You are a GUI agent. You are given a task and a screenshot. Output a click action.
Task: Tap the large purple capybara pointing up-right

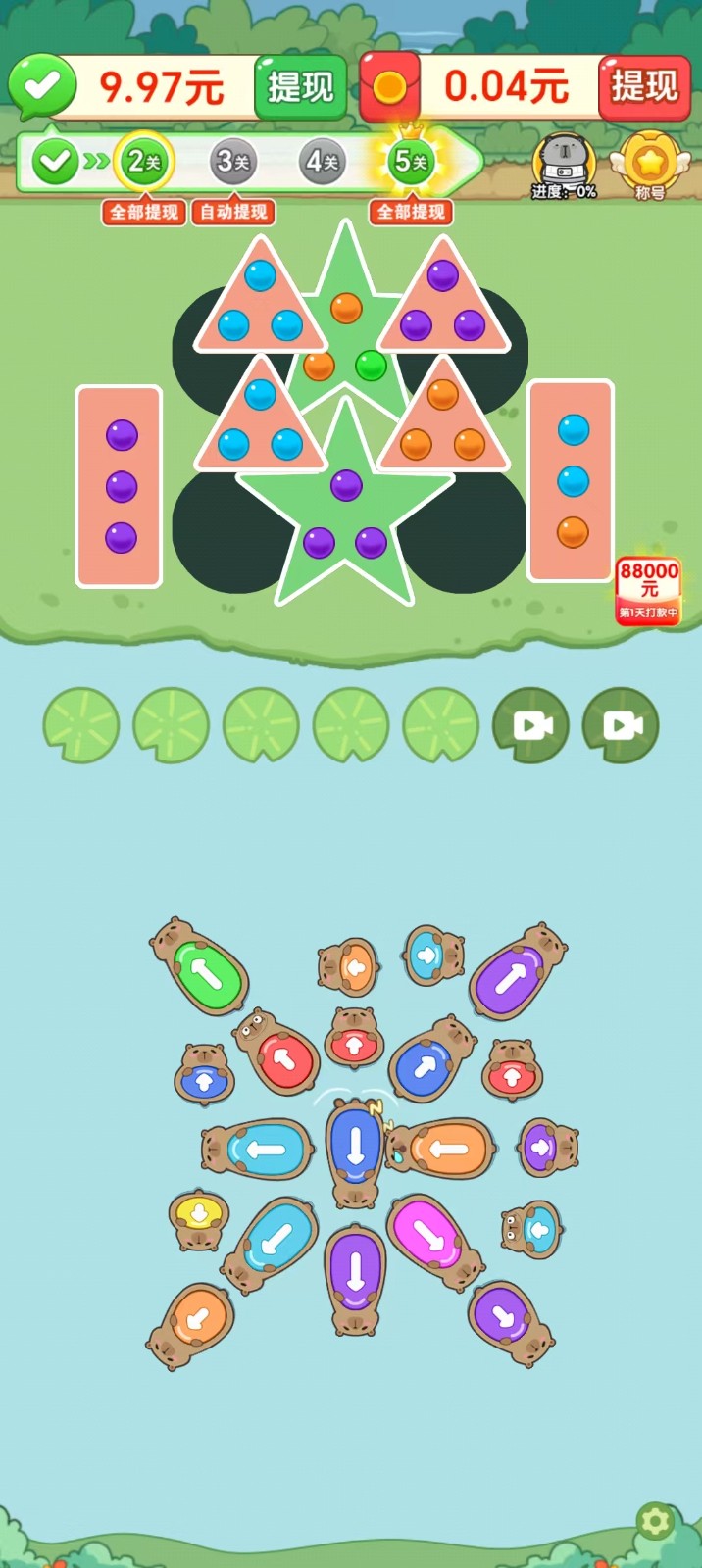(x=514, y=974)
